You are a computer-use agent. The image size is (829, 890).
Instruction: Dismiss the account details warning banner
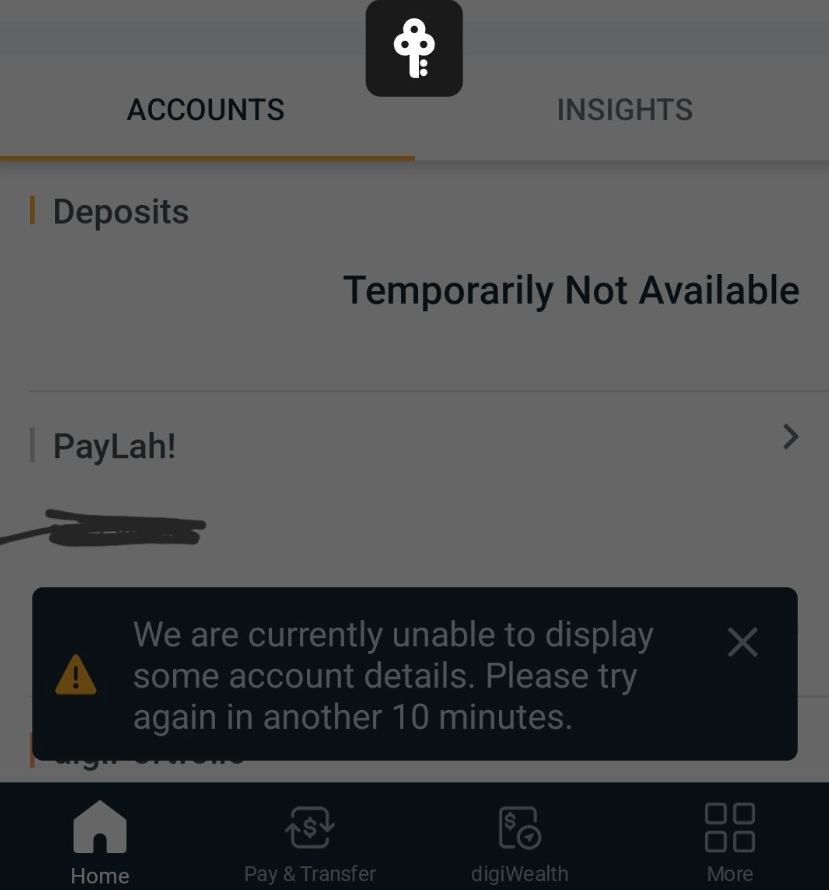(742, 642)
